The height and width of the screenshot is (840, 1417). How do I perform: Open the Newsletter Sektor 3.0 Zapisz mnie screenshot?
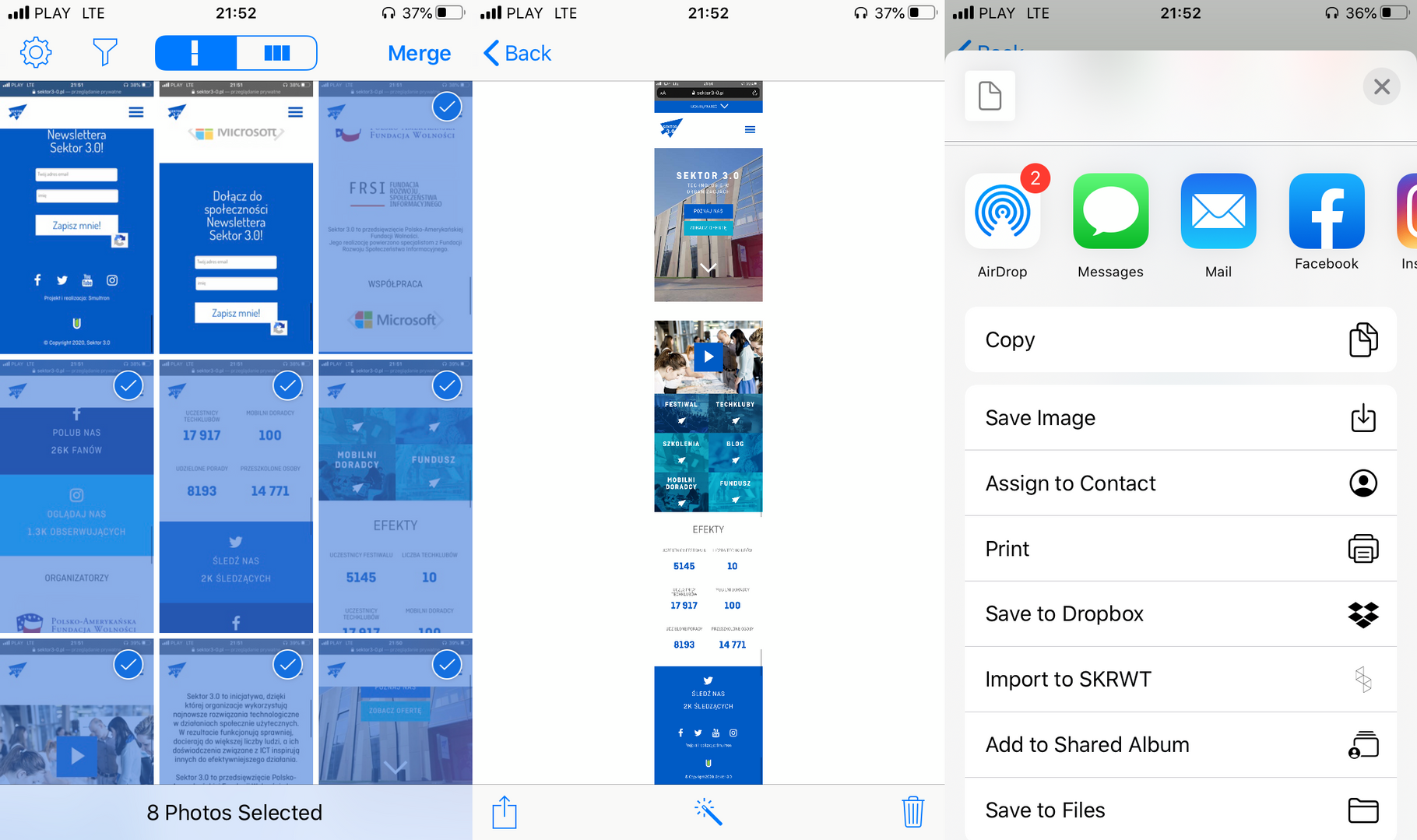tap(76, 218)
